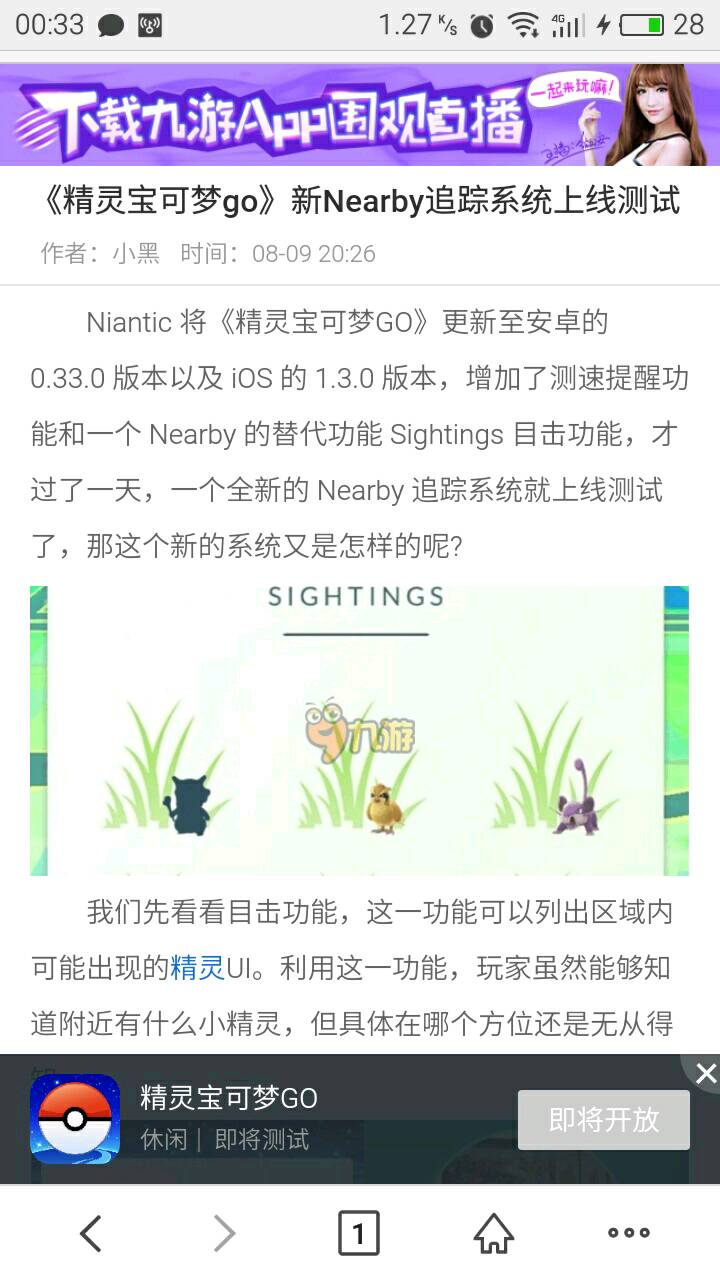720x1280 pixels.
Task: Open the 精灵宝可梦GO game icon
Action: pos(75,1118)
